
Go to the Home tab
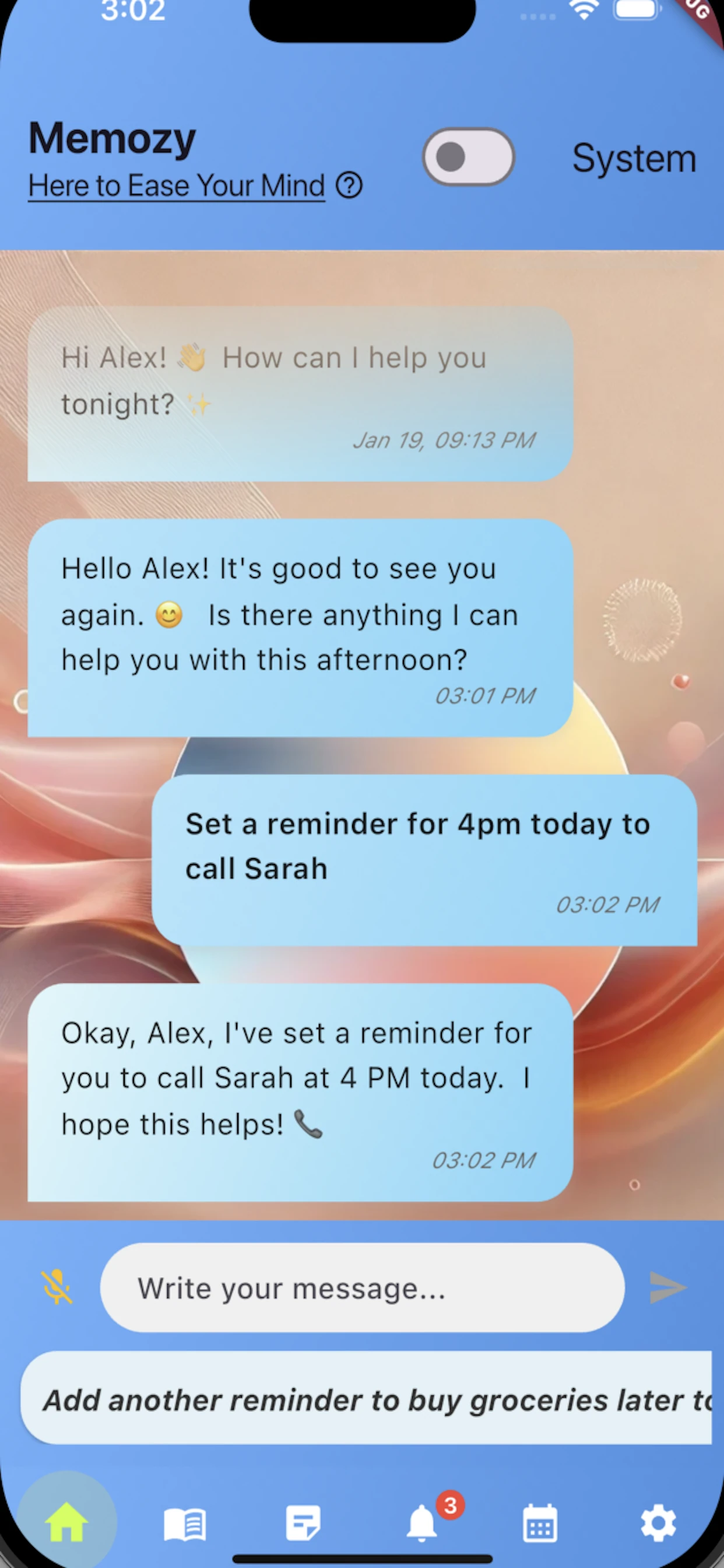tap(66, 1523)
